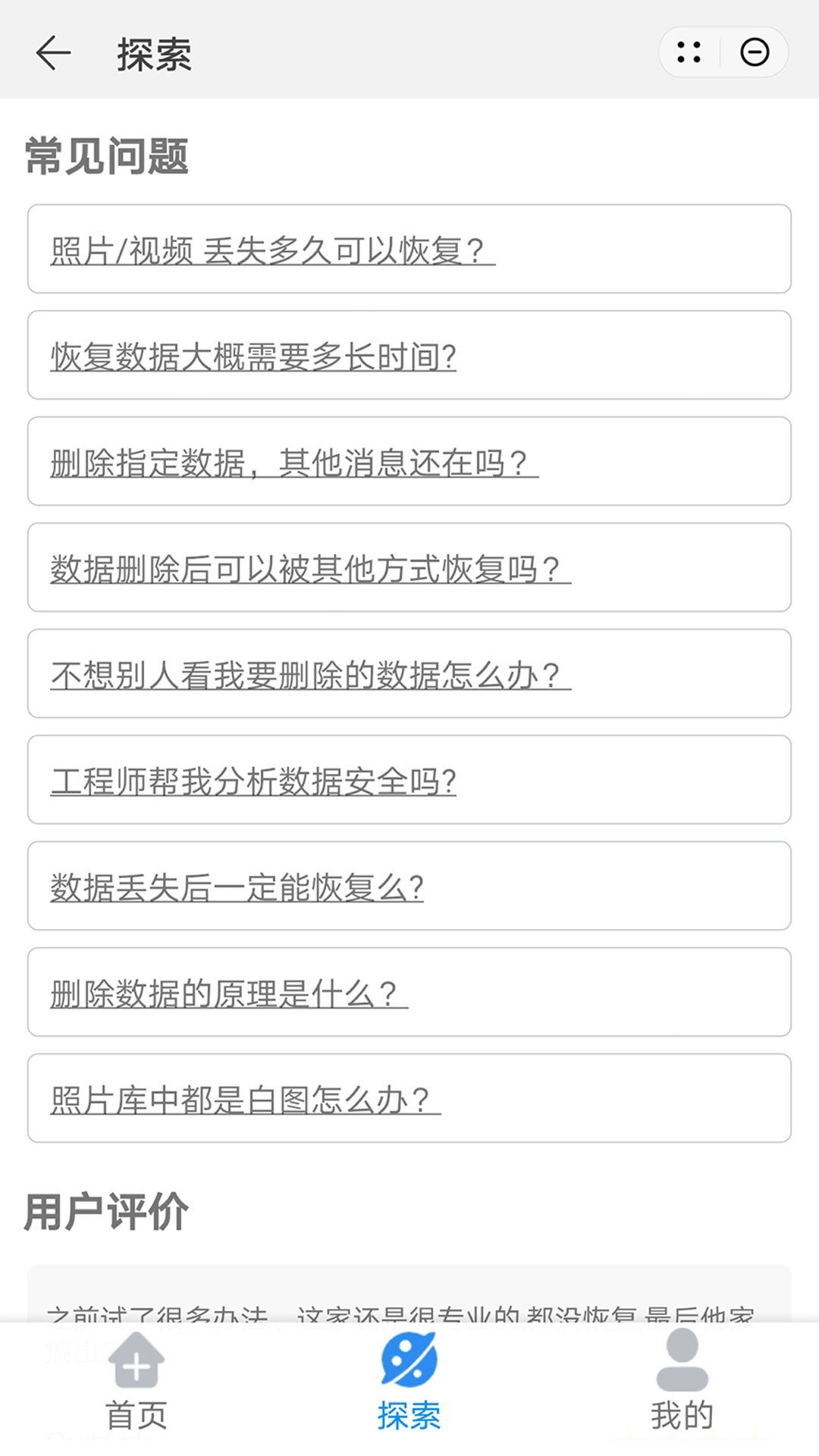
Task: Open FAQ 数据丢失后一定能恢复么
Action: click(409, 886)
